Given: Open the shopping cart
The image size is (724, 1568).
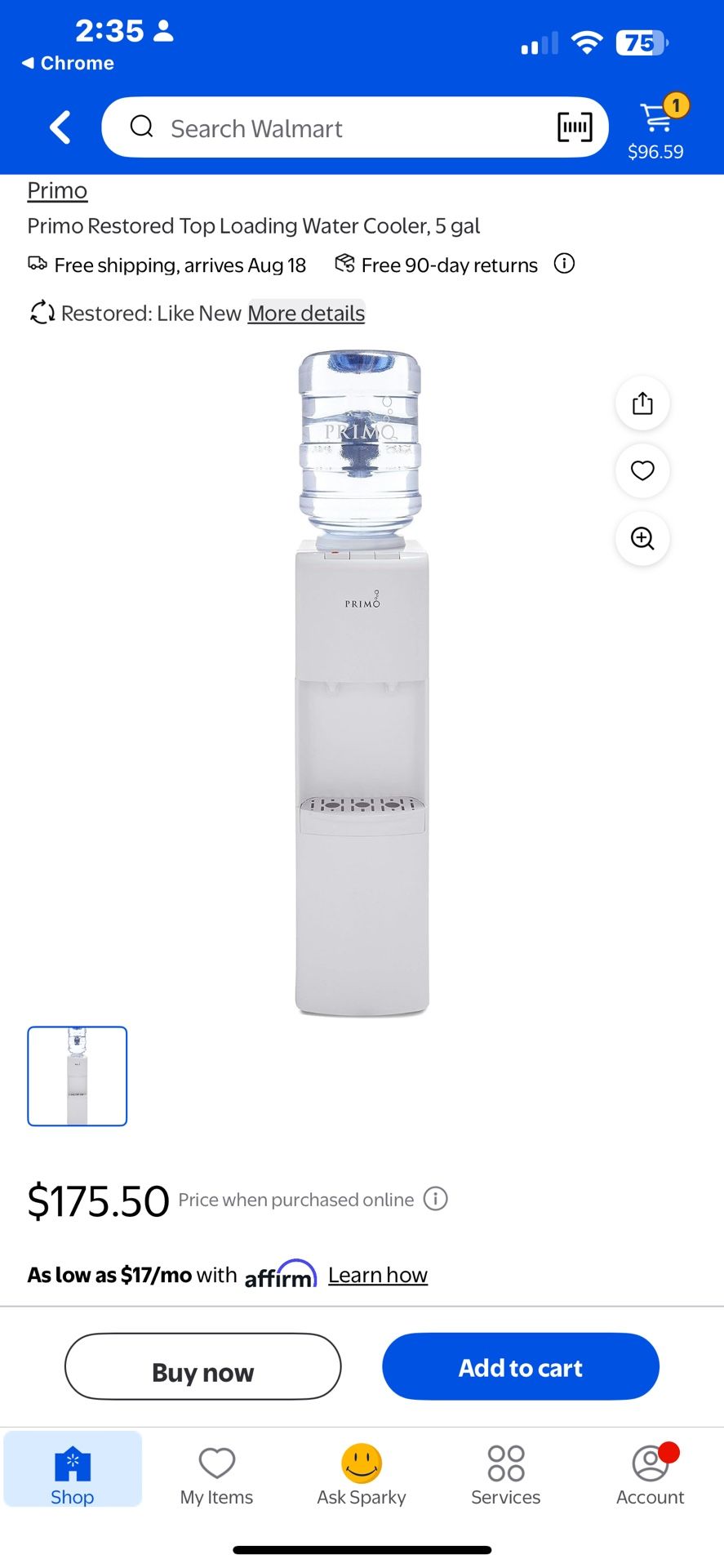Looking at the screenshot, I should (656, 127).
